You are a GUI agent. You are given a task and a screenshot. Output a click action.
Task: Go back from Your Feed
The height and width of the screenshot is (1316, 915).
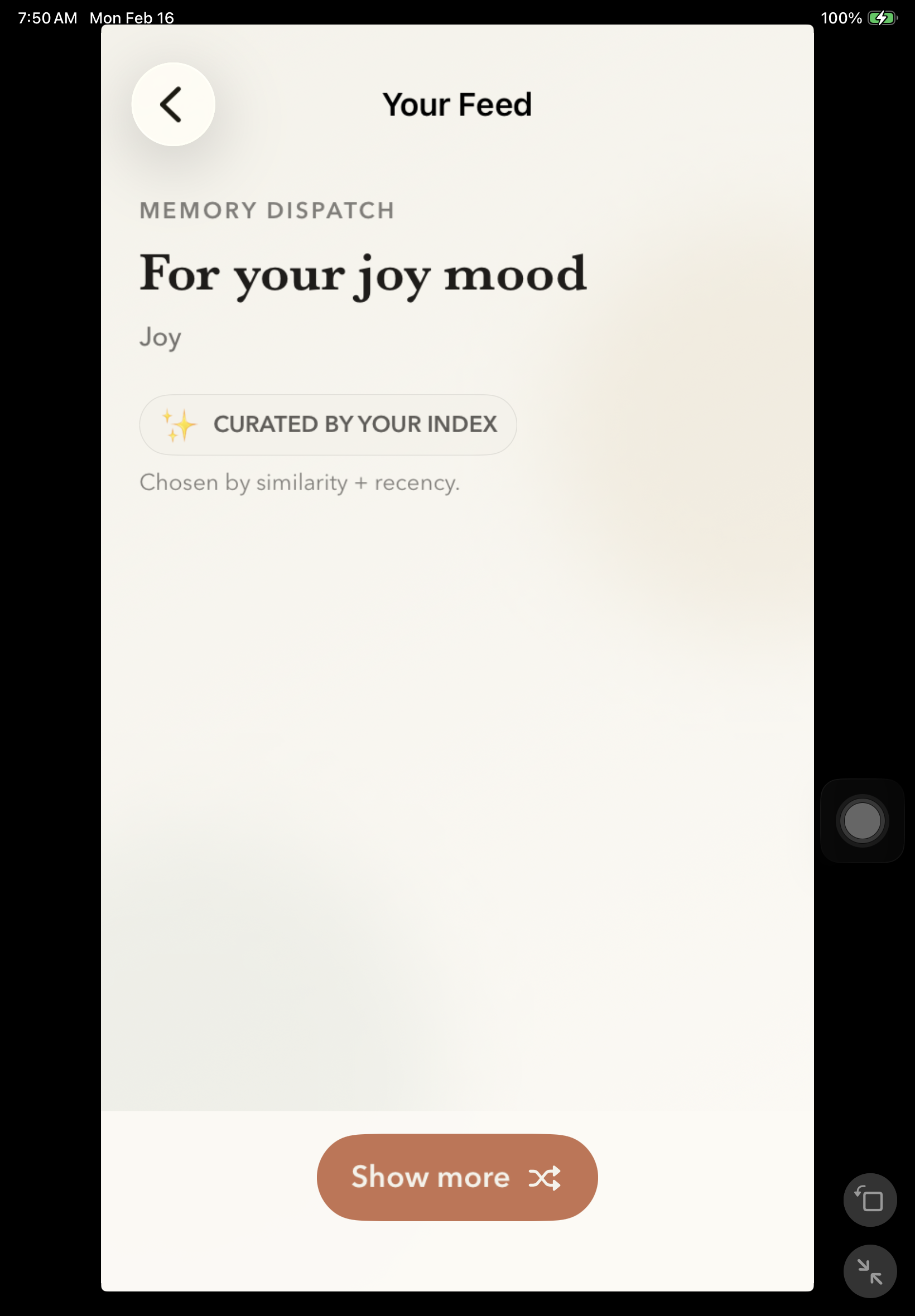click(x=173, y=104)
